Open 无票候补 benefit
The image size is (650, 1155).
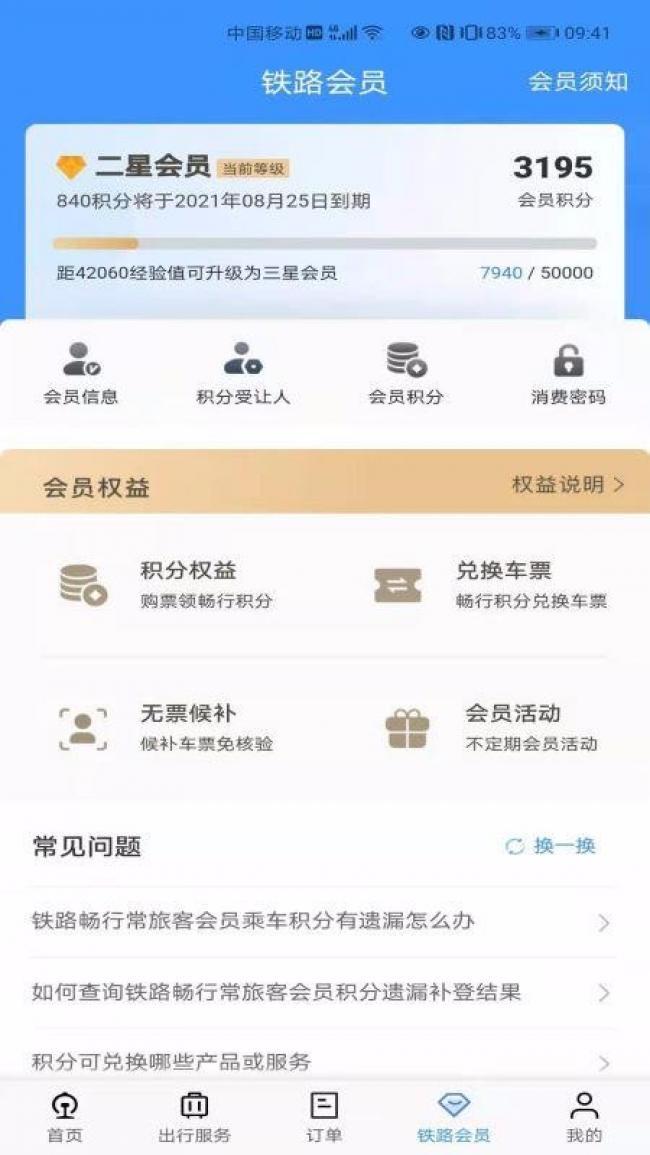point(166,728)
